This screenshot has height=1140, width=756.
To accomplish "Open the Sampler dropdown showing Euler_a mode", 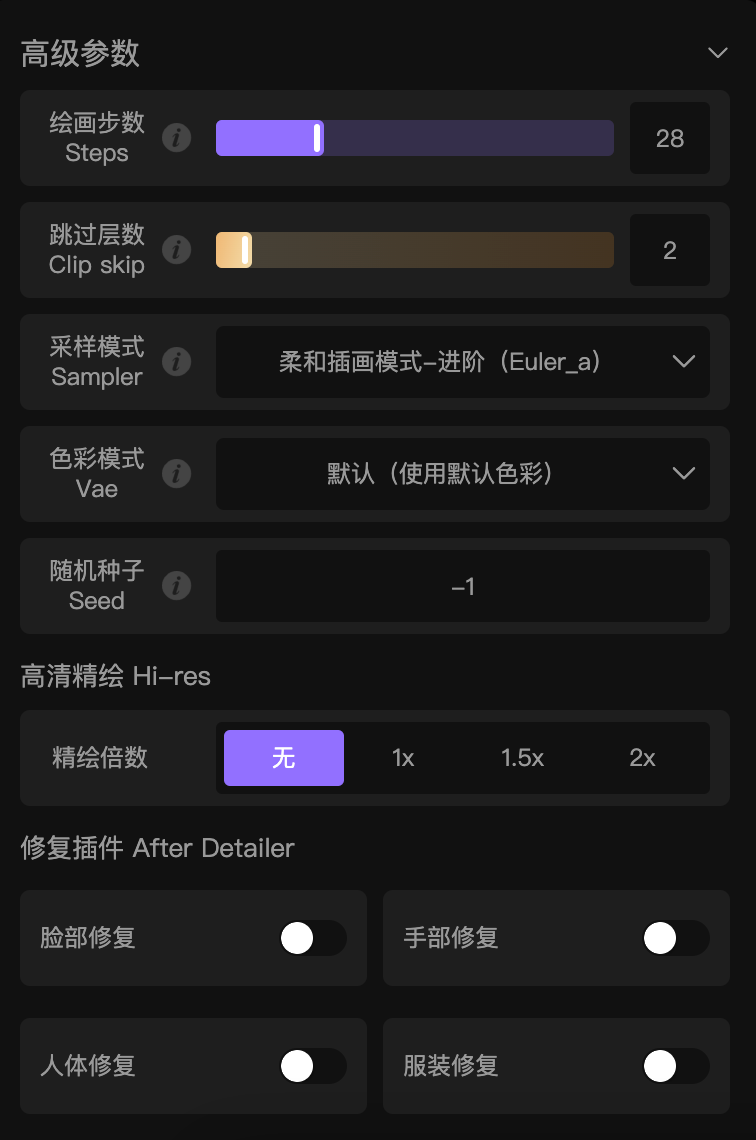I will click(x=464, y=362).
